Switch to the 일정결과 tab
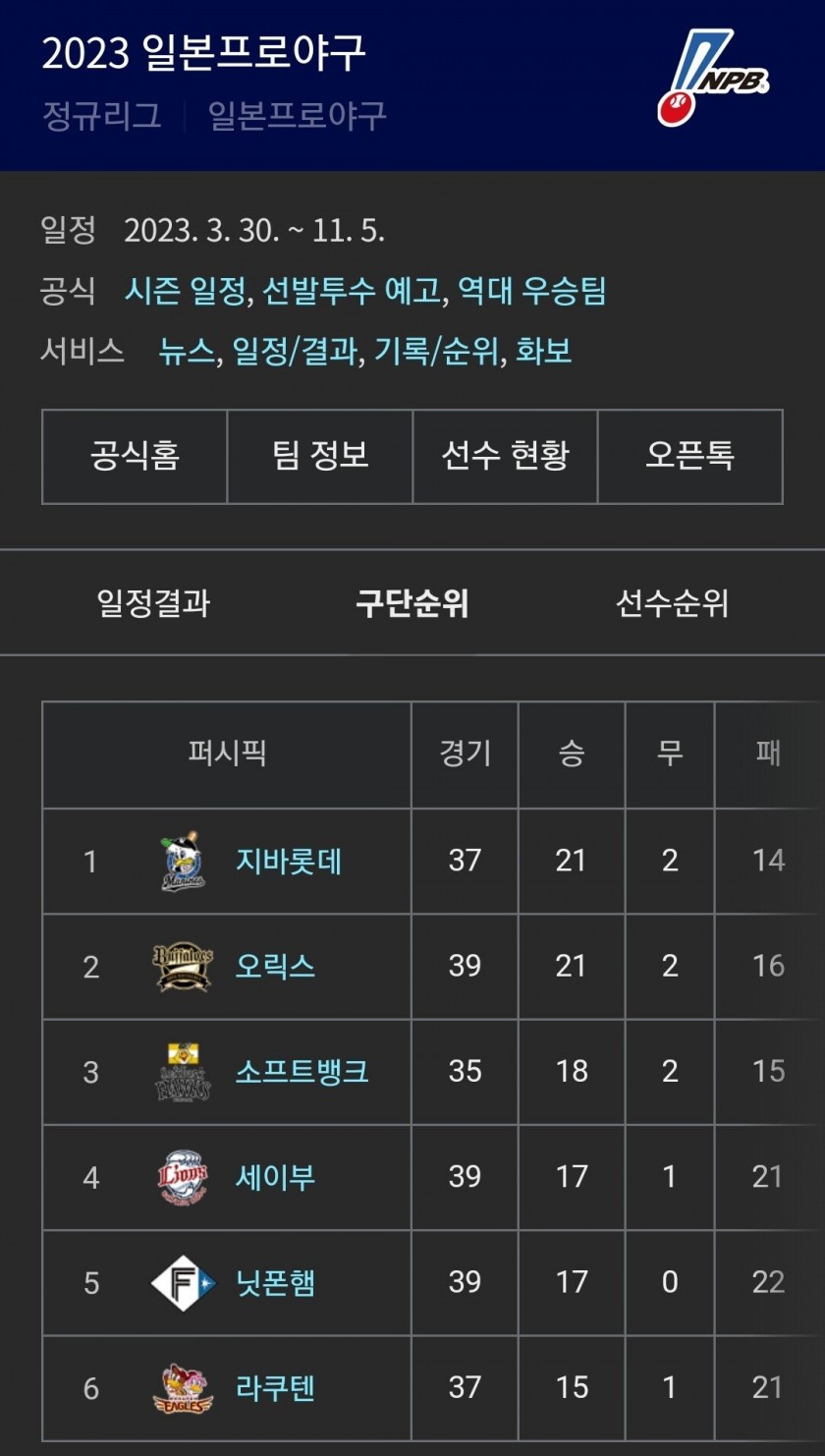The height and width of the screenshot is (1456, 825). 153,603
